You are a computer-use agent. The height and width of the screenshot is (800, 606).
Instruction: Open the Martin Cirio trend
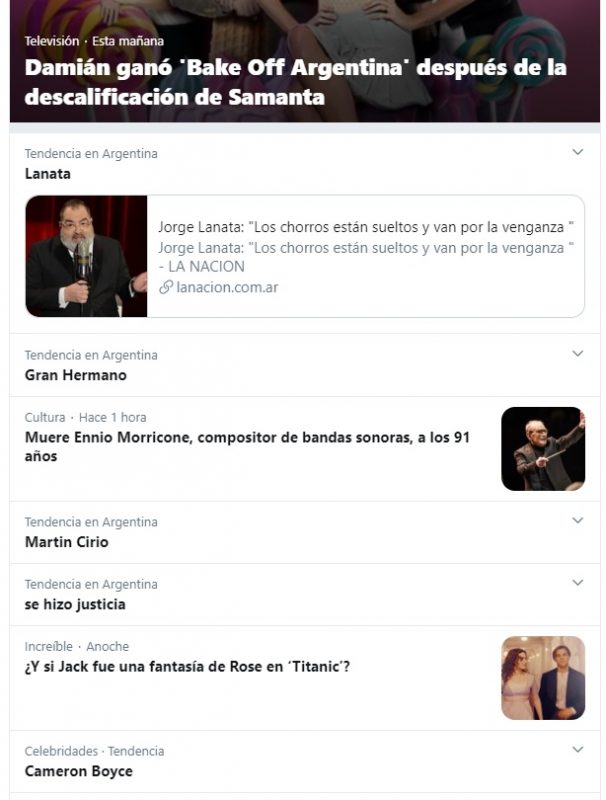click(67, 543)
